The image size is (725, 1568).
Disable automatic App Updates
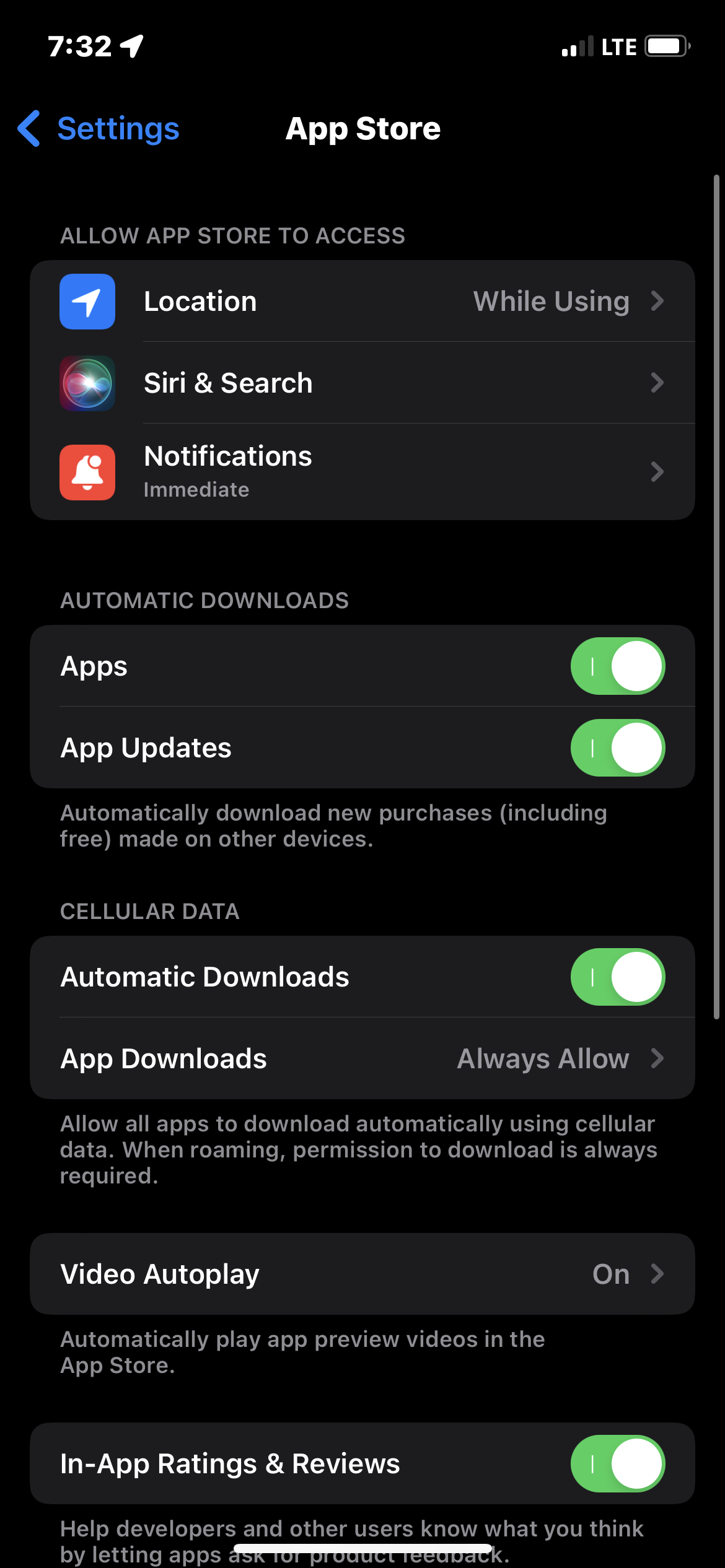[x=617, y=748]
